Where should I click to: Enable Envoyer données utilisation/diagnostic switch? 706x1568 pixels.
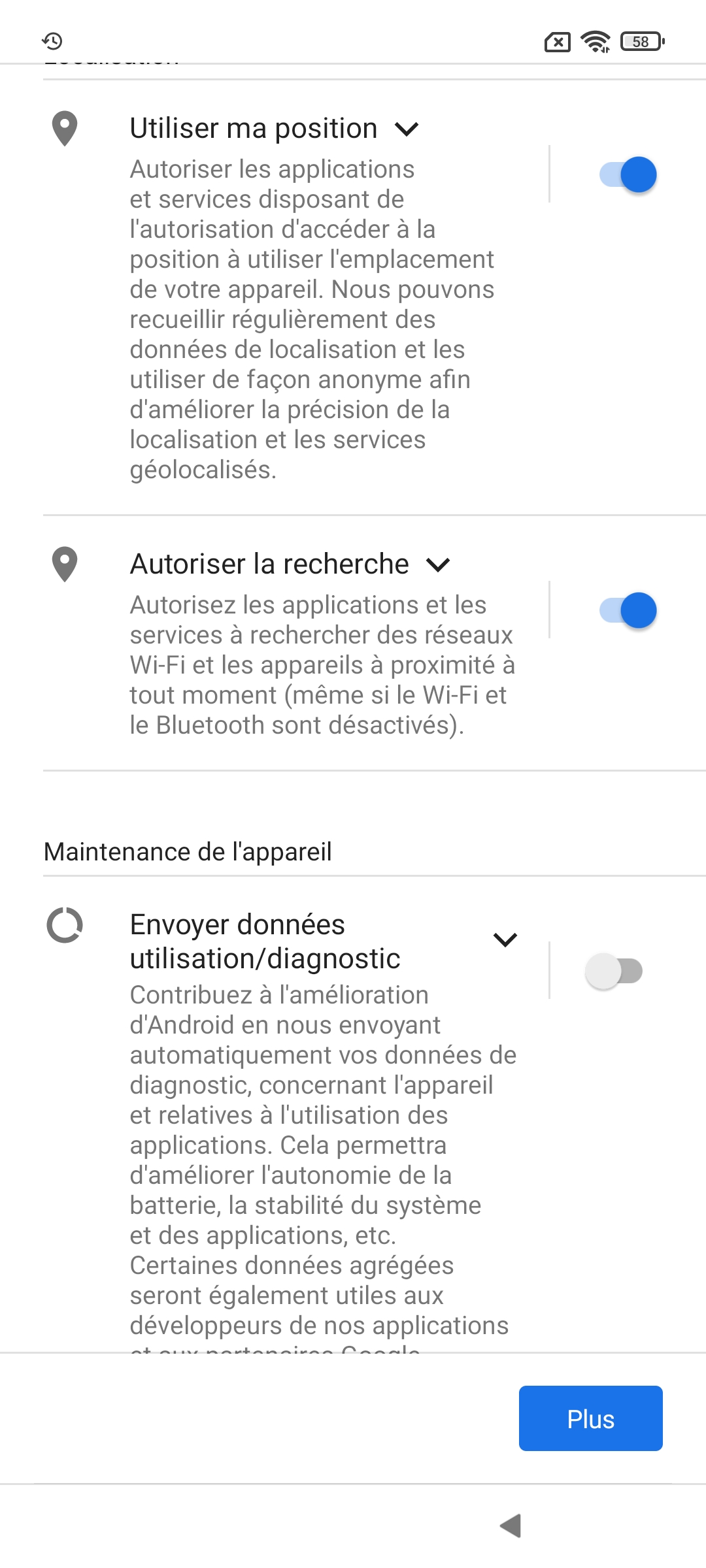614,971
